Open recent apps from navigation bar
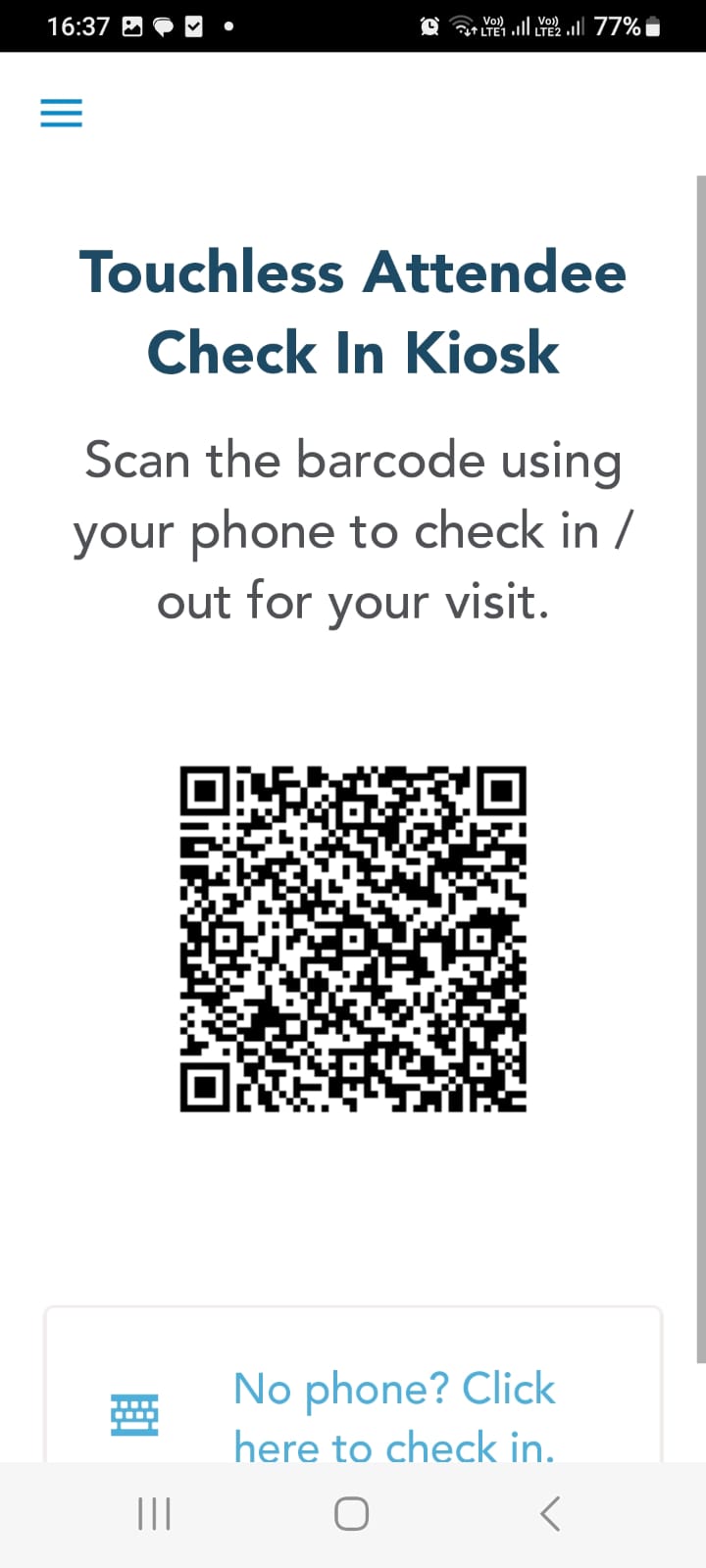Screen dimensions: 706x1568 click(x=154, y=1514)
